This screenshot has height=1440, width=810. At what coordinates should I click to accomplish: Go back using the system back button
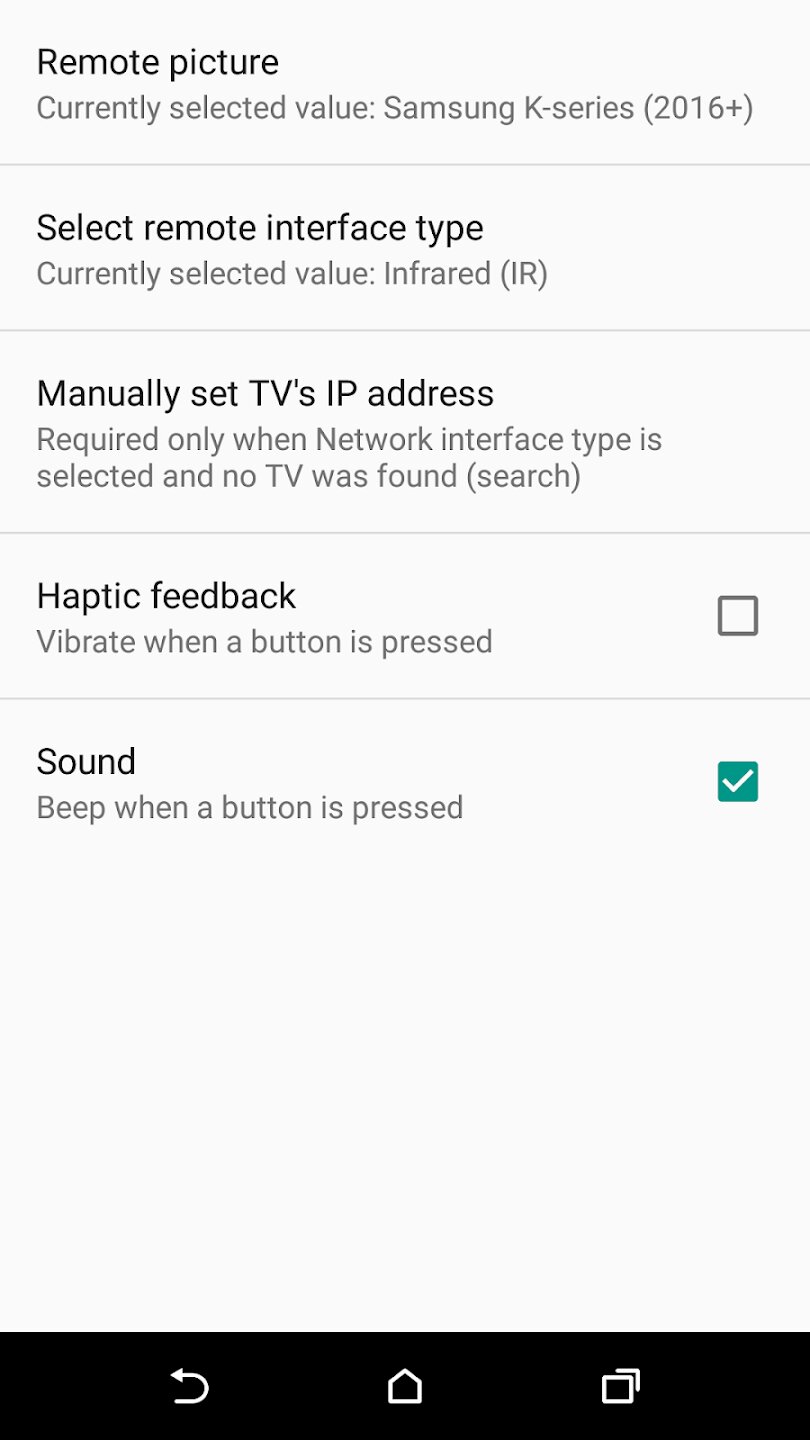189,1386
